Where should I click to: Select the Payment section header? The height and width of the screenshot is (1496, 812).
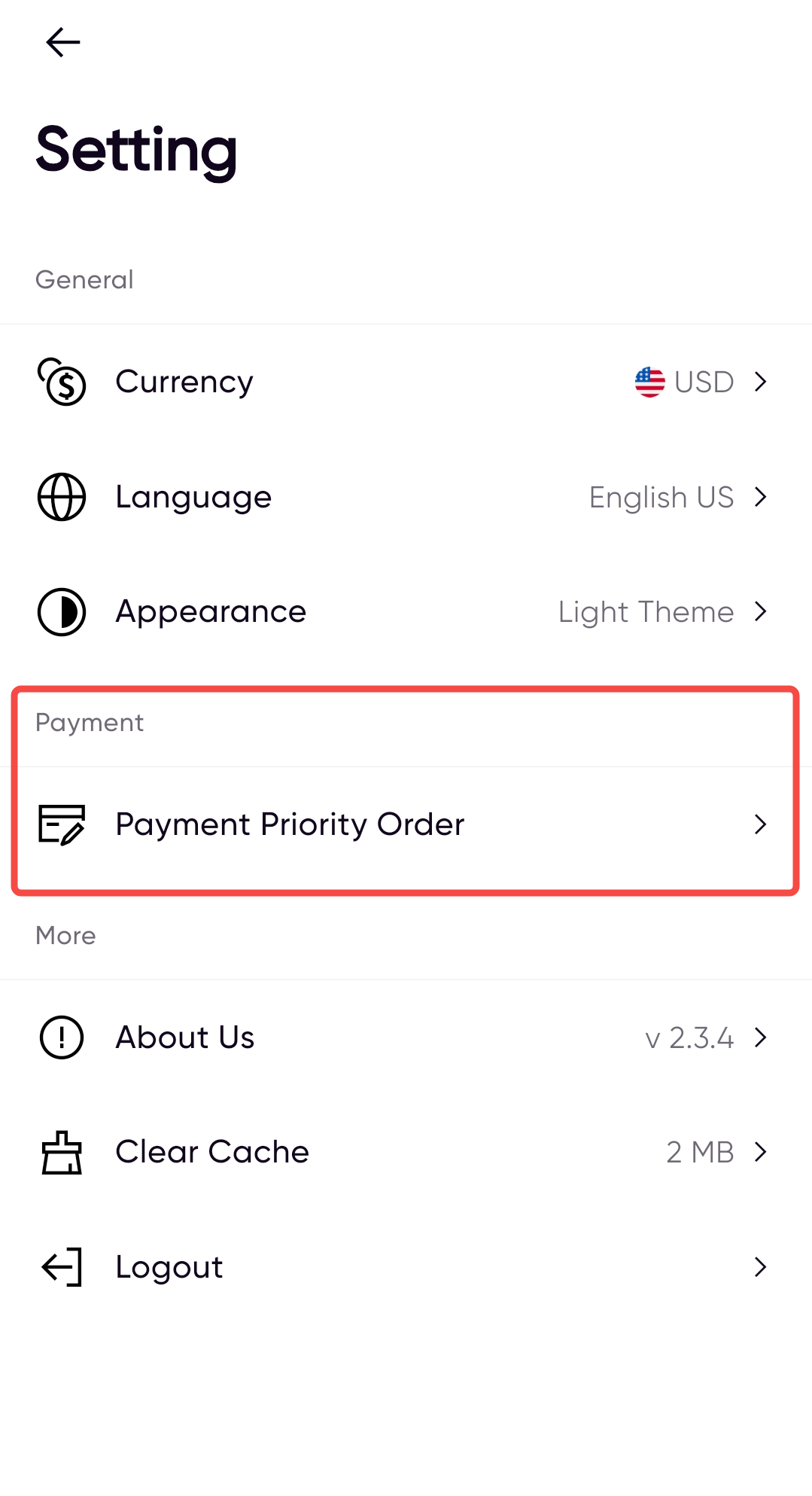[90, 723]
